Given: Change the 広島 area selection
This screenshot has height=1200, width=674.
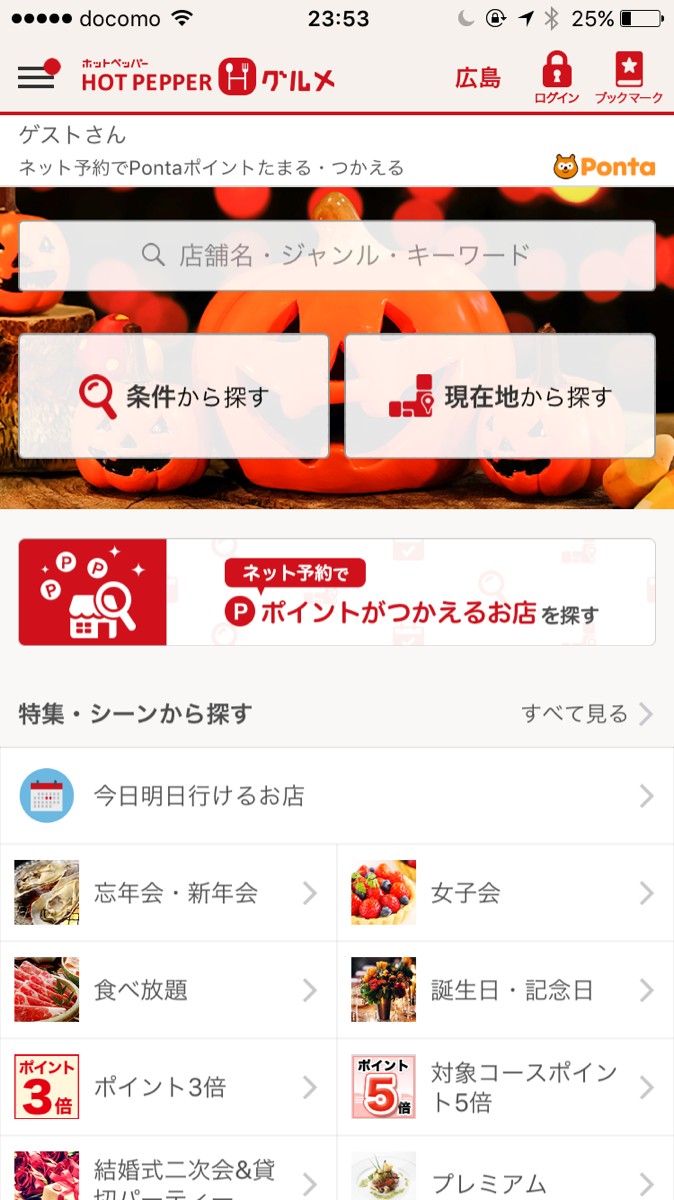Looking at the screenshot, I should click(478, 78).
